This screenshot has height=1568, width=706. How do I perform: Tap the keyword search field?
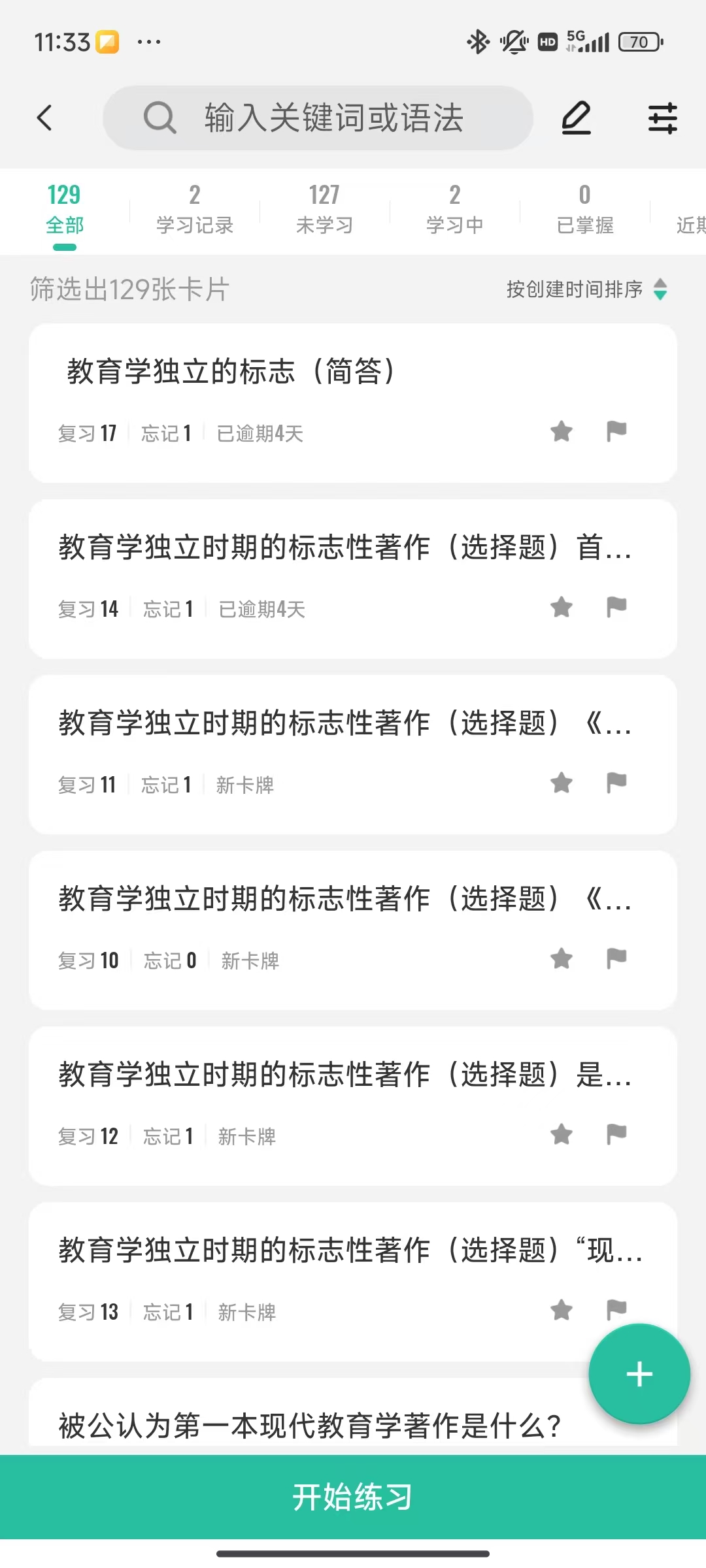tap(318, 118)
